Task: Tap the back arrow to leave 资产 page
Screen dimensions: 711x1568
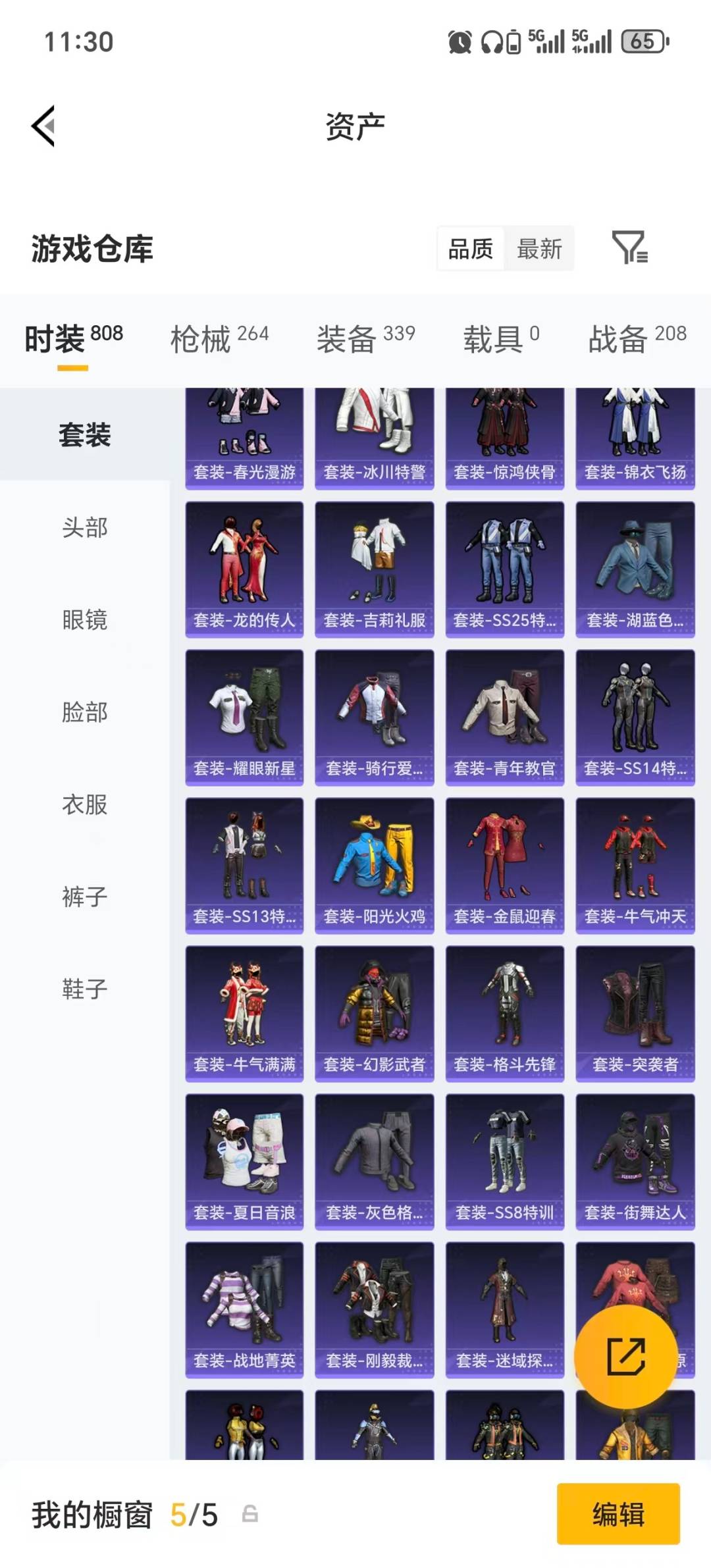Action: pyautogui.click(x=43, y=127)
